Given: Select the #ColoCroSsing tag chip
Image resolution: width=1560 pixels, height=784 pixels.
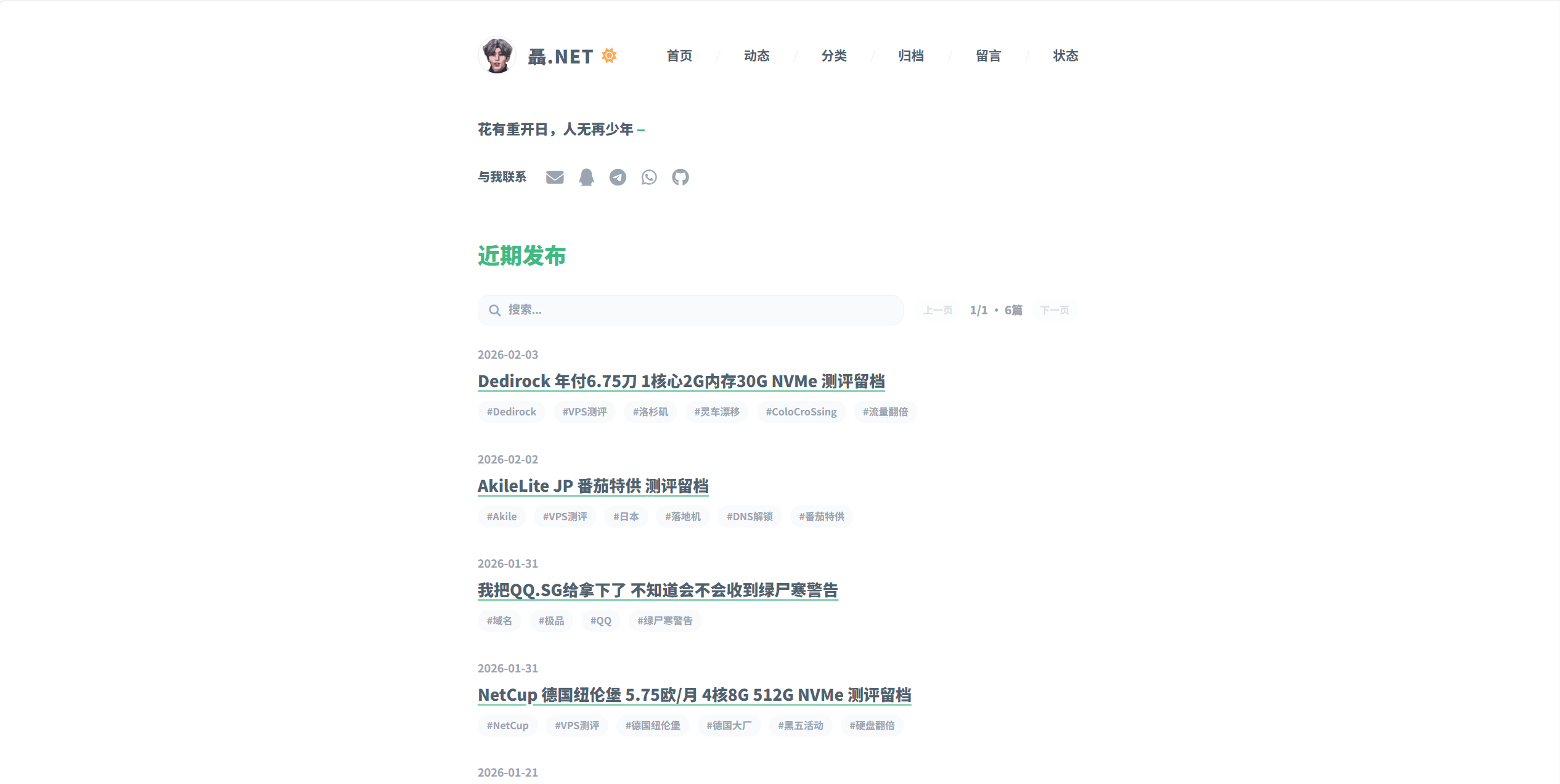Looking at the screenshot, I should pyautogui.click(x=801, y=412).
